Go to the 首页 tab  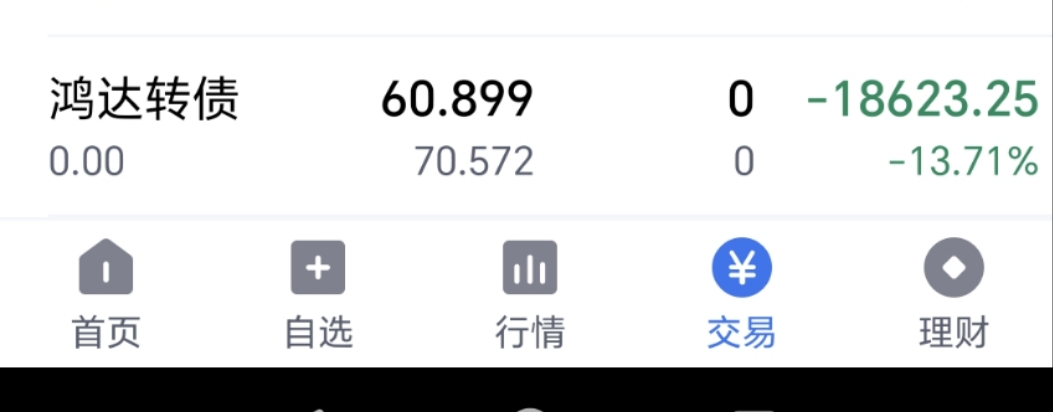click(x=105, y=297)
